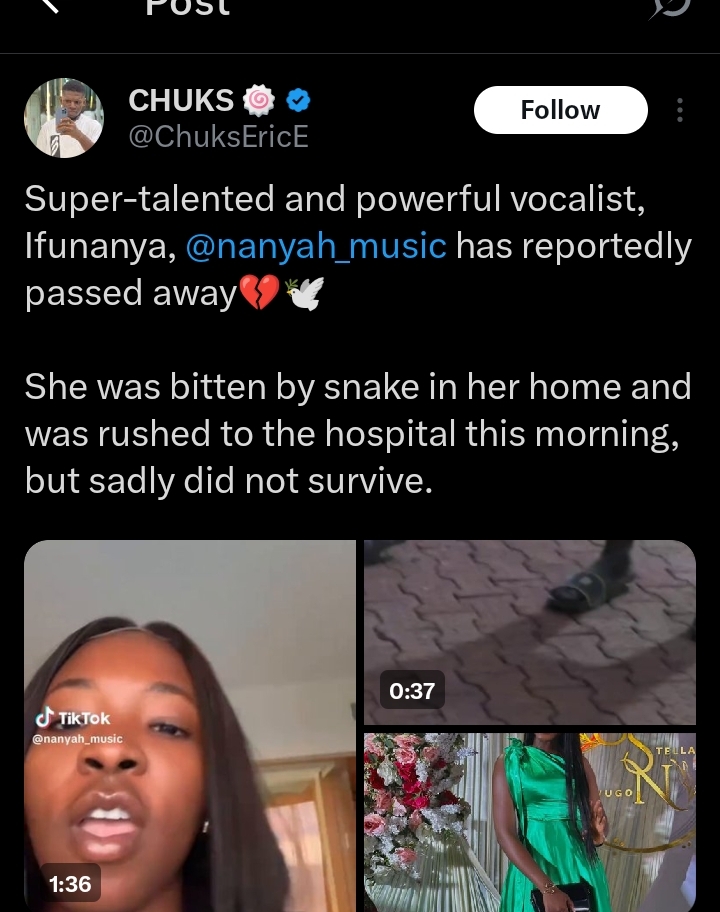The height and width of the screenshot is (912, 720).
Task: Follow the CHUKS account
Action: click(560, 110)
